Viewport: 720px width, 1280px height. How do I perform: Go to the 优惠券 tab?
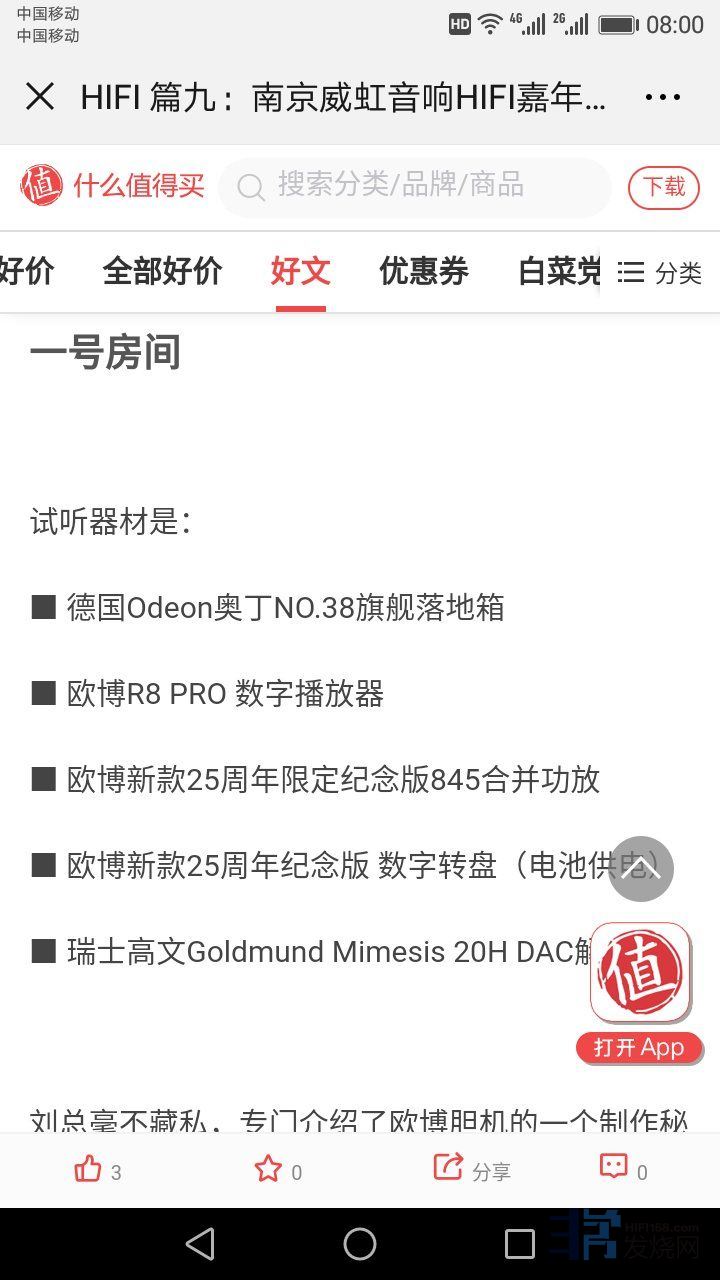tap(423, 271)
